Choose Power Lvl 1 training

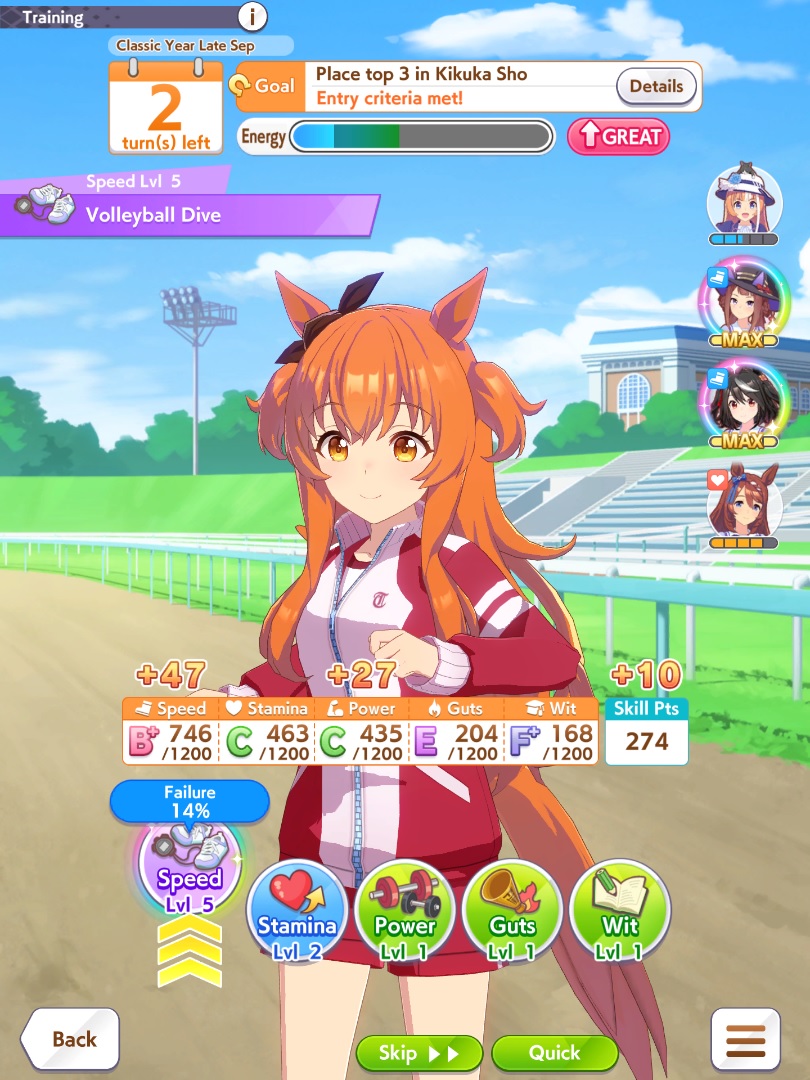[404, 912]
